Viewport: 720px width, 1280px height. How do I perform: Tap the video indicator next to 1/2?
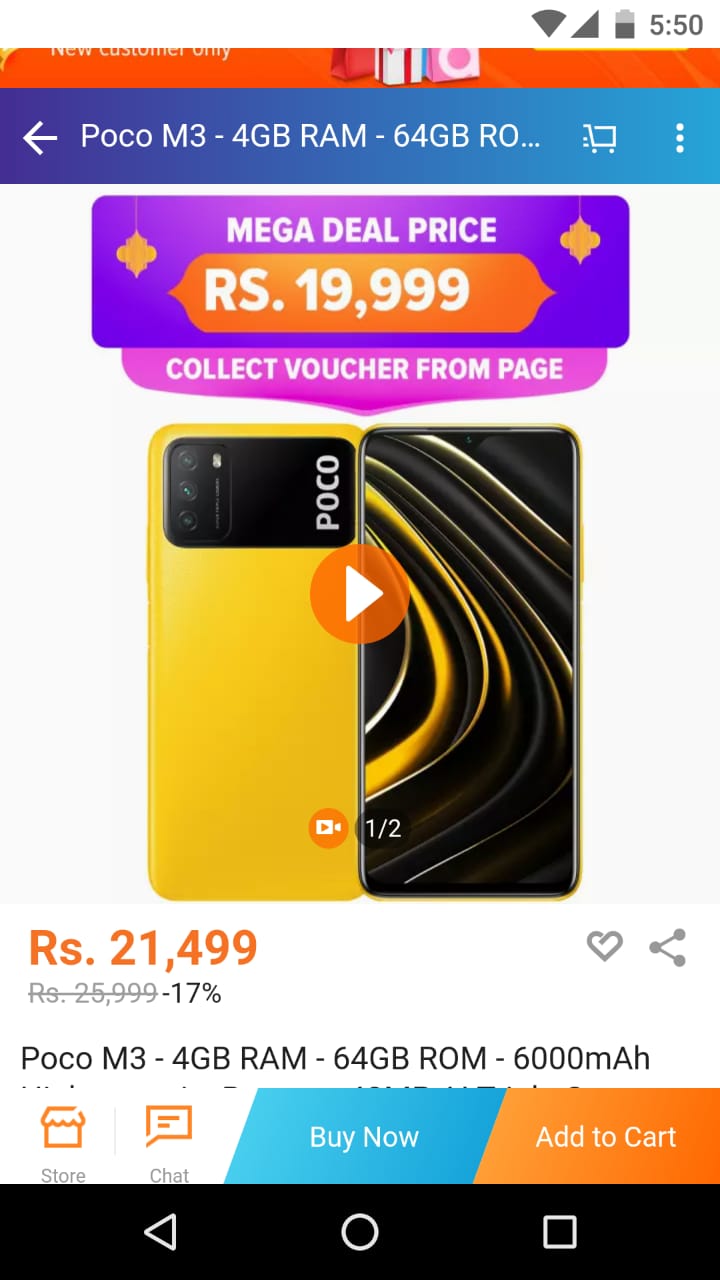328,828
